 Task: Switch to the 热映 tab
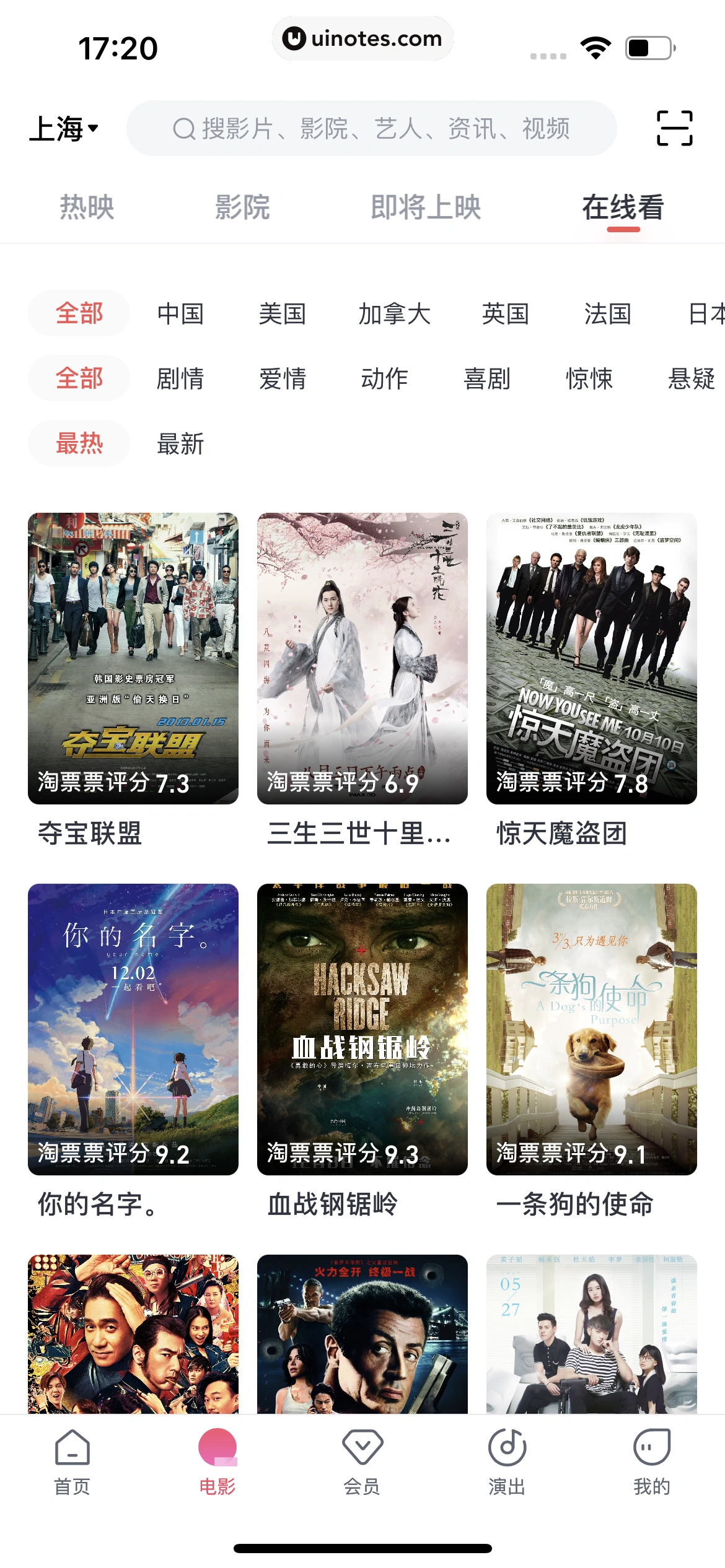87,207
